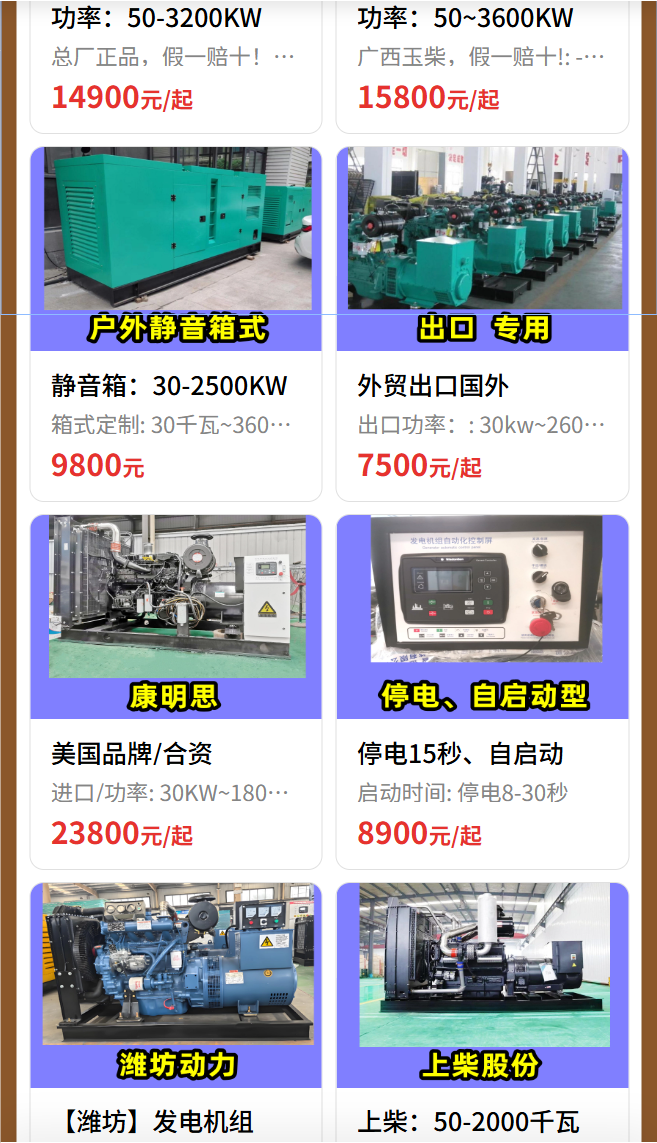The height and width of the screenshot is (1143, 657).
Task: Select the 停电、自启动型 controller product
Action: tap(482, 692)
